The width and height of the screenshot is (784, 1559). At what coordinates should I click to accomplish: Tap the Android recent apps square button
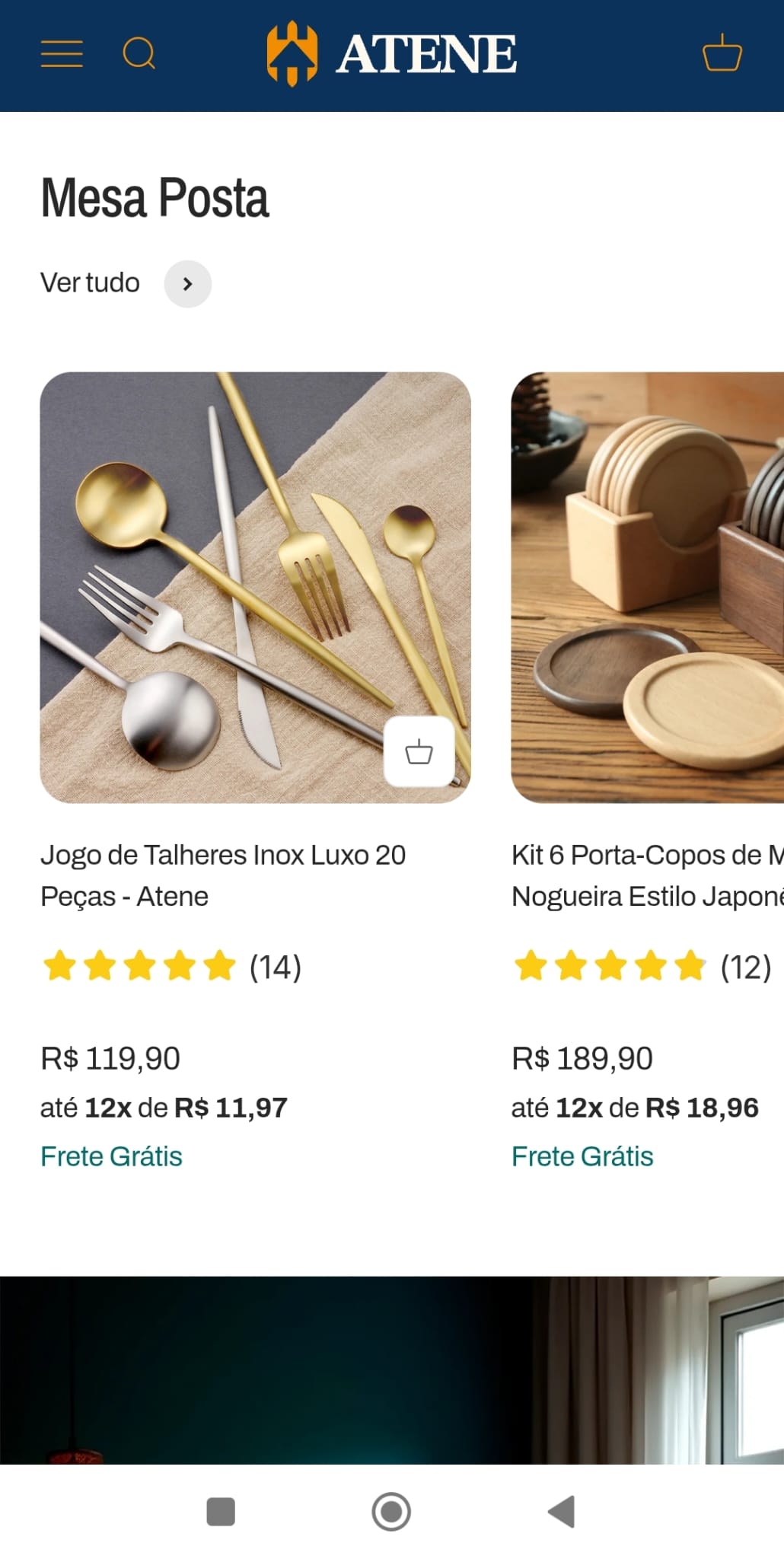point(221,1513)
